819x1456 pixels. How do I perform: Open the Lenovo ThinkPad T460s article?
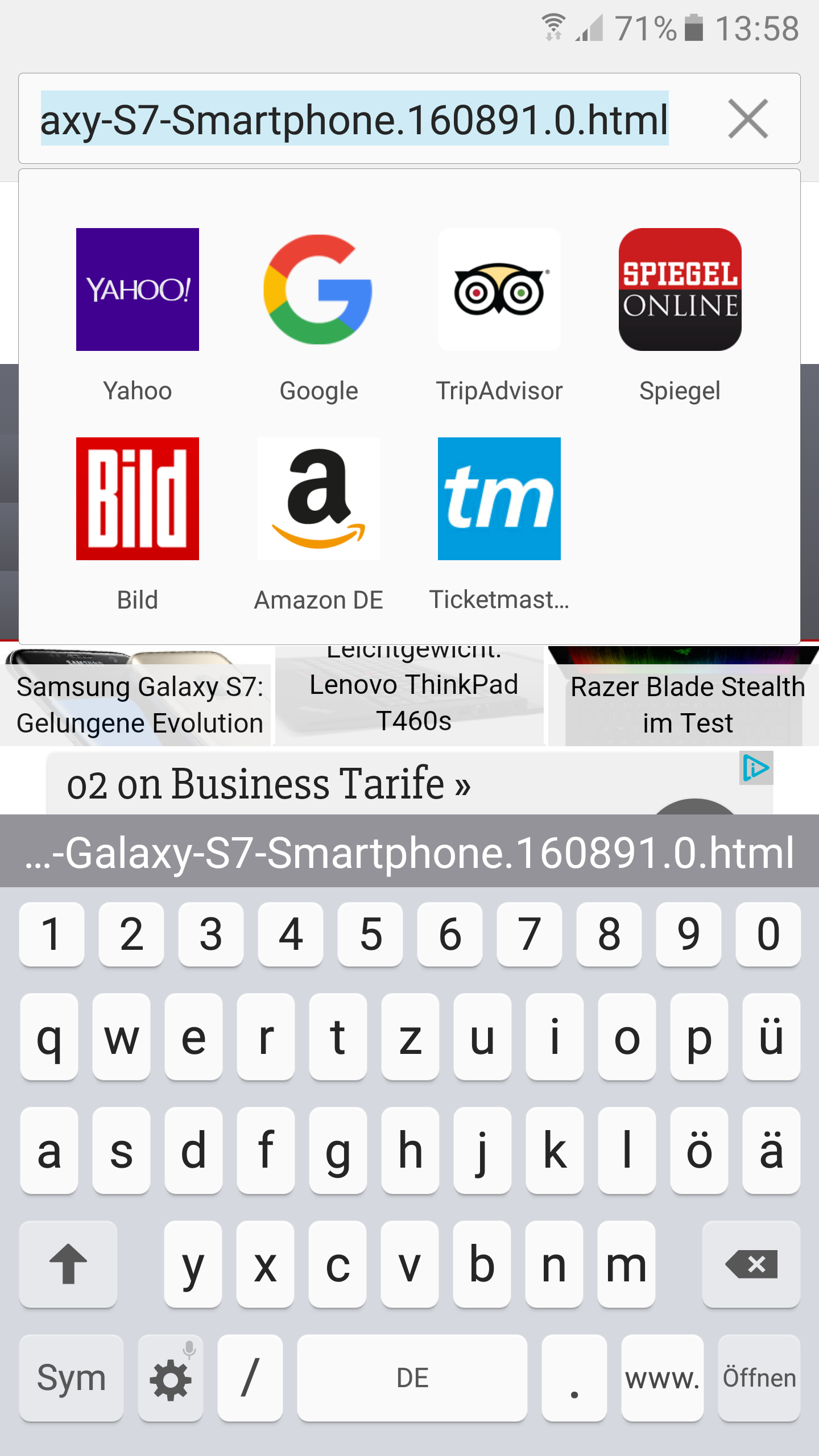(x=413, y=701)
